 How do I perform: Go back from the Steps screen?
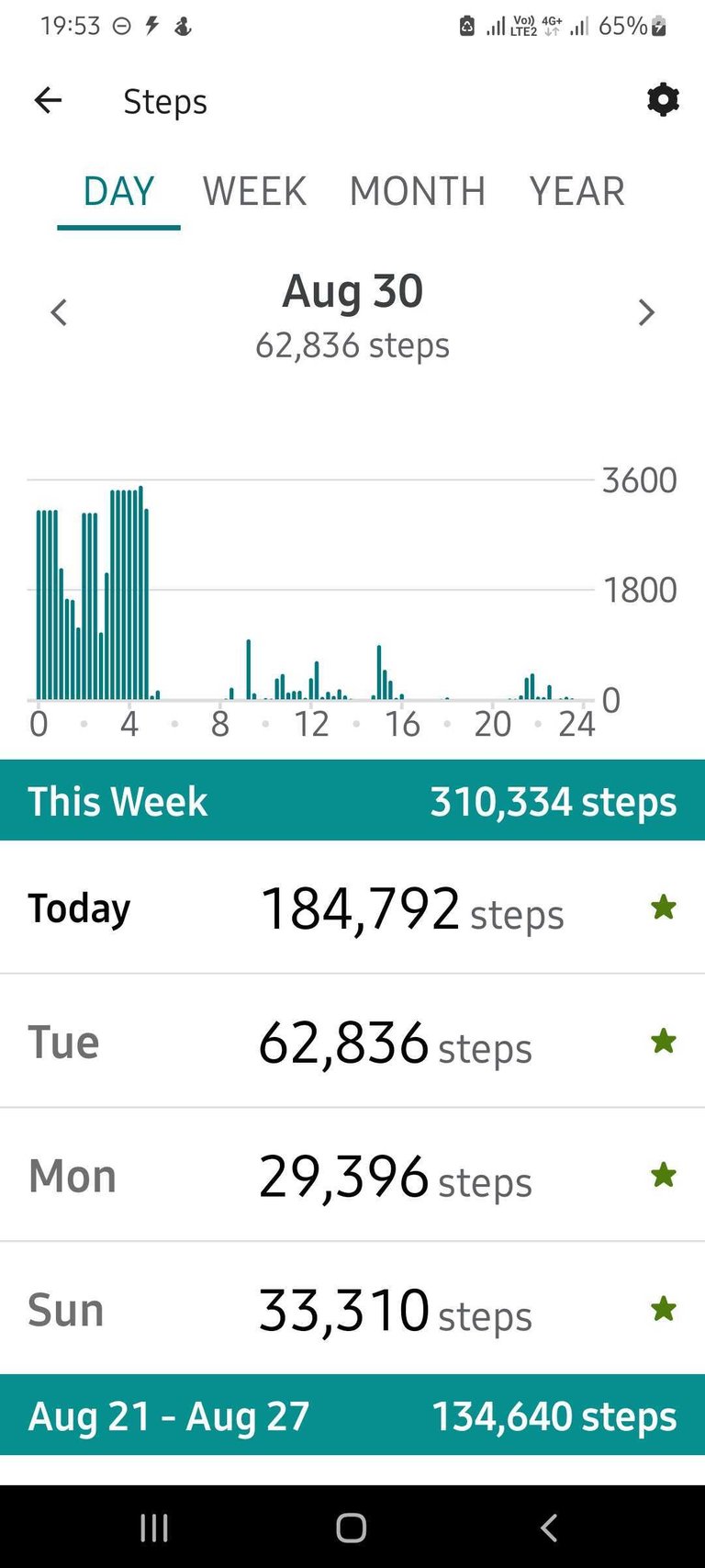point(48,100)
